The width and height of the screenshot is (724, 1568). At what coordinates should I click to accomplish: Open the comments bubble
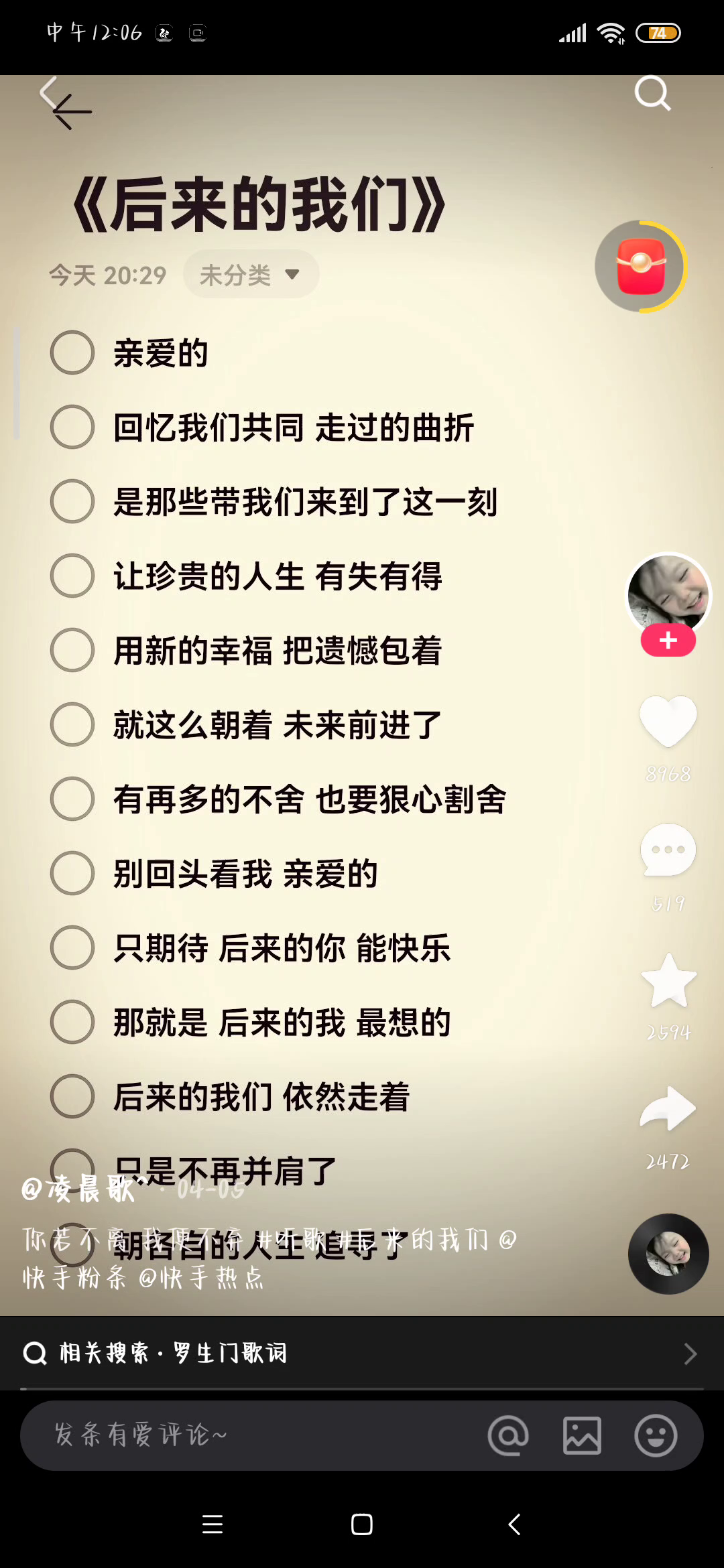pyautogui.click(x=668, y=850)
